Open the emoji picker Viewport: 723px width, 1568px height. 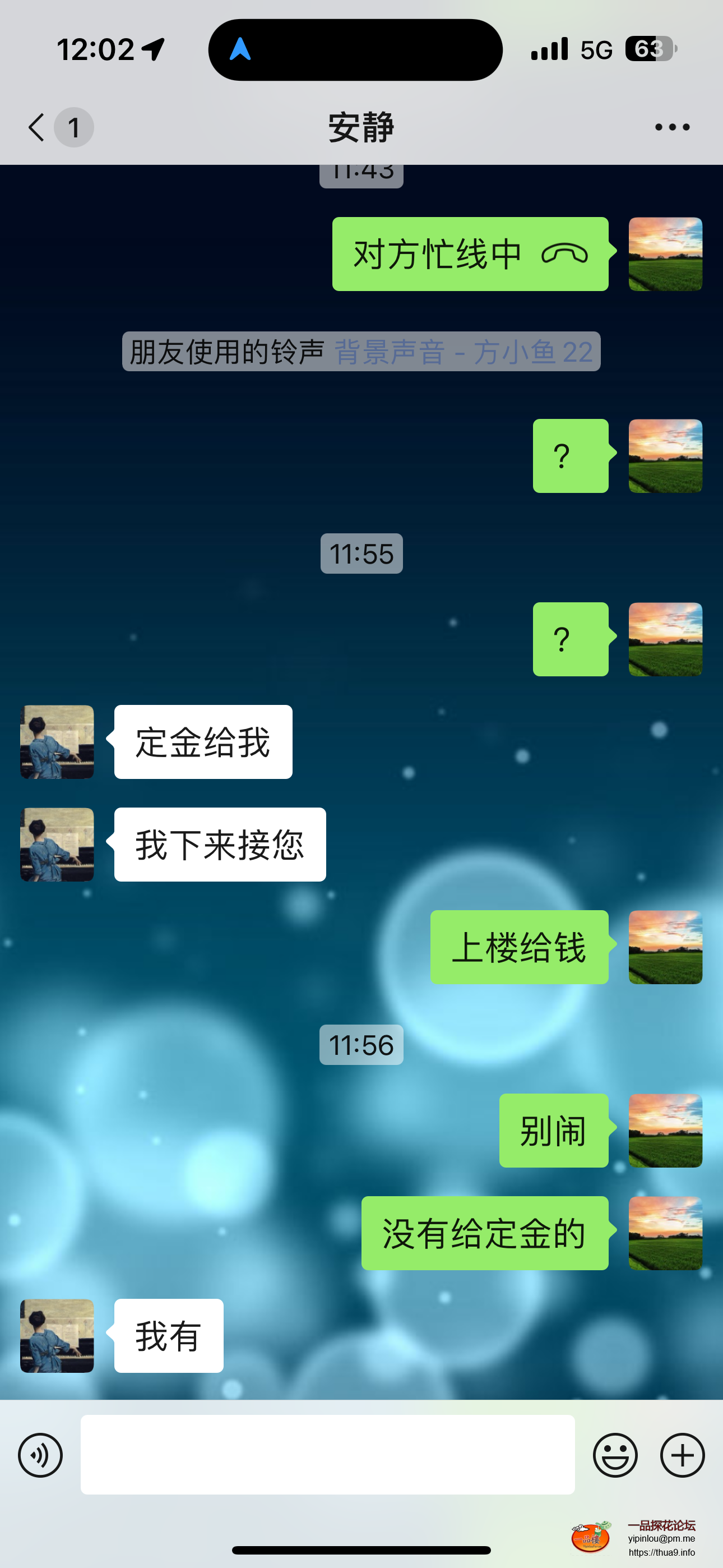[x=615, y=1455]
